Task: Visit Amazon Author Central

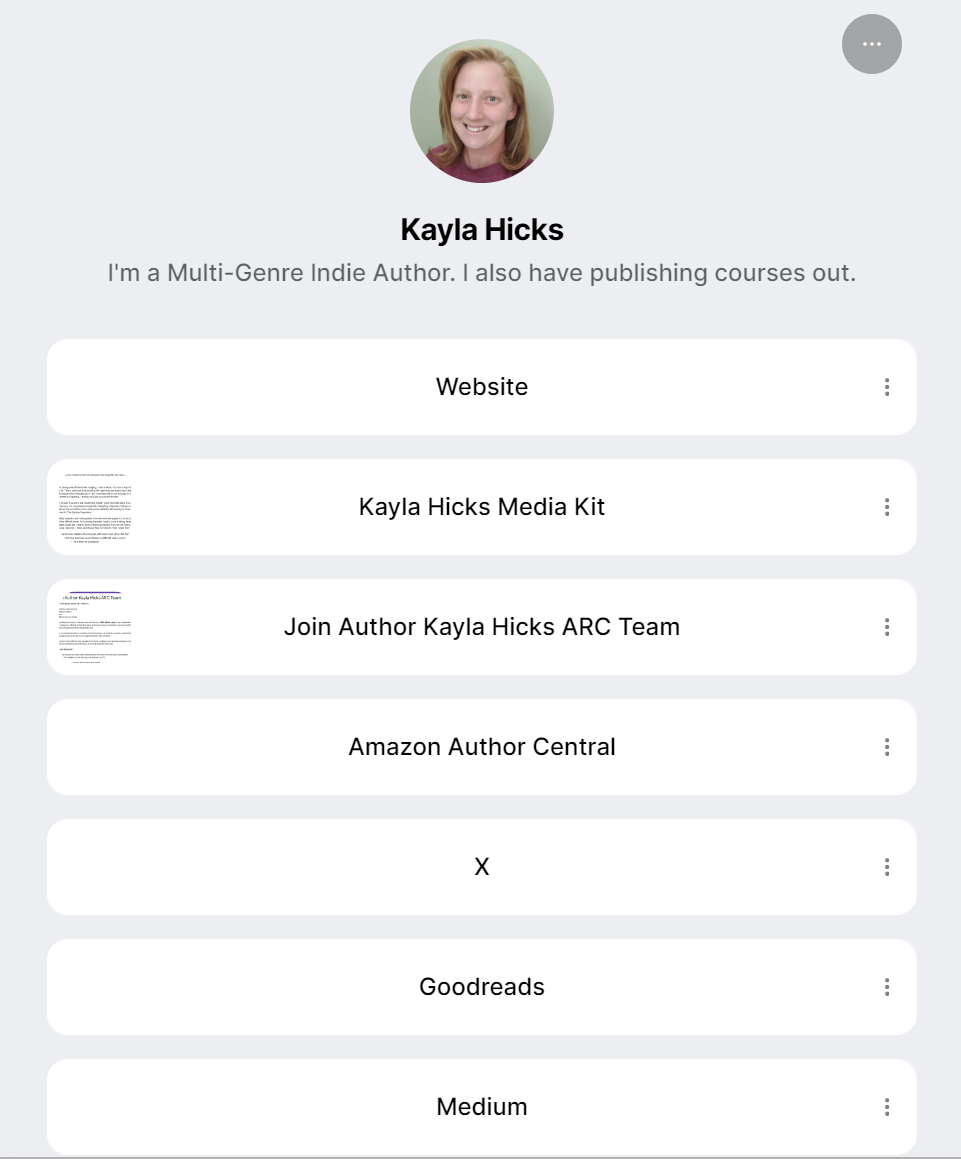Action: tap(481, 747)
